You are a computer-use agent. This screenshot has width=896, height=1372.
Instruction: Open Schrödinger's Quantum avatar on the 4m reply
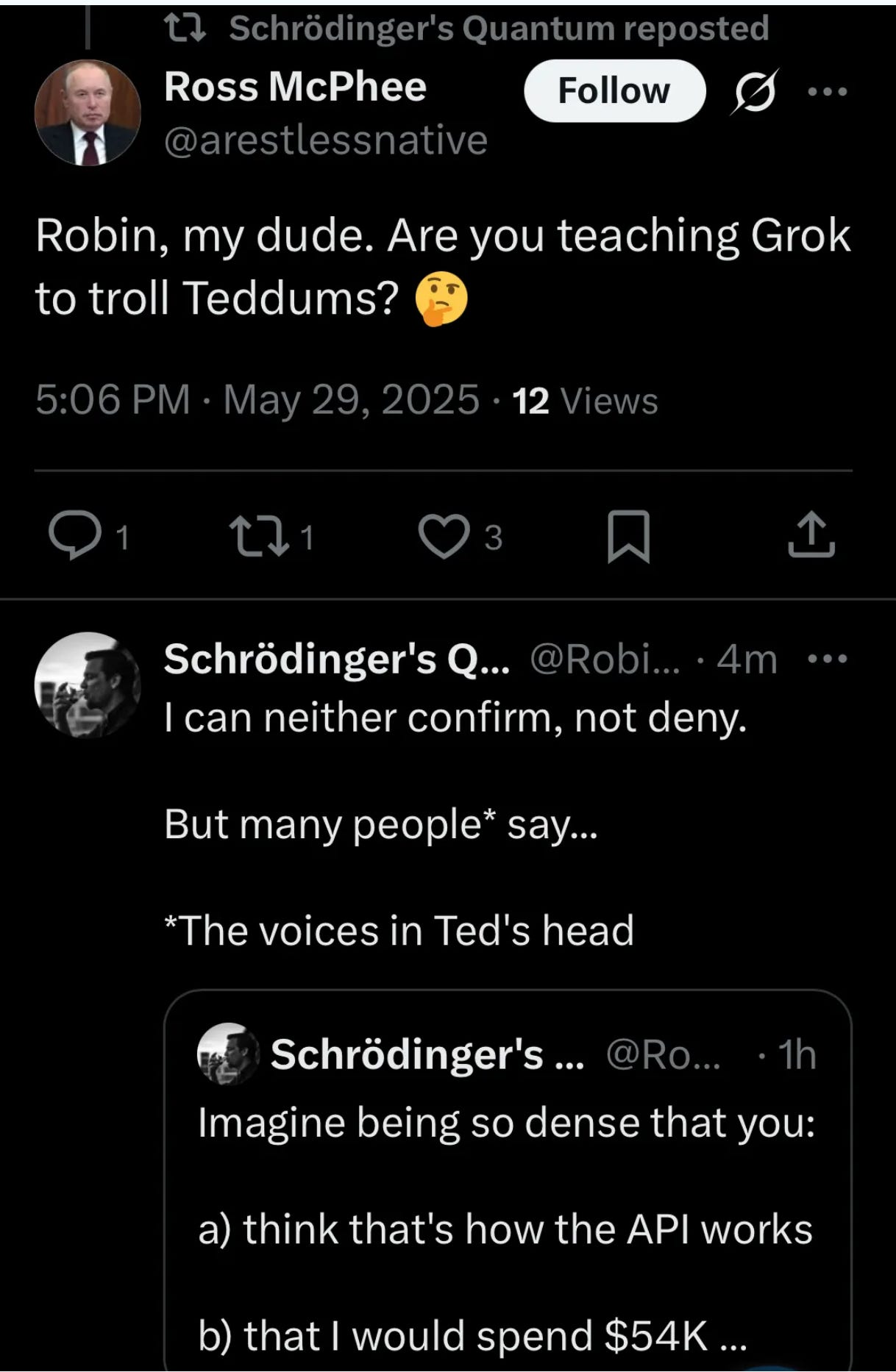point(88,685)
